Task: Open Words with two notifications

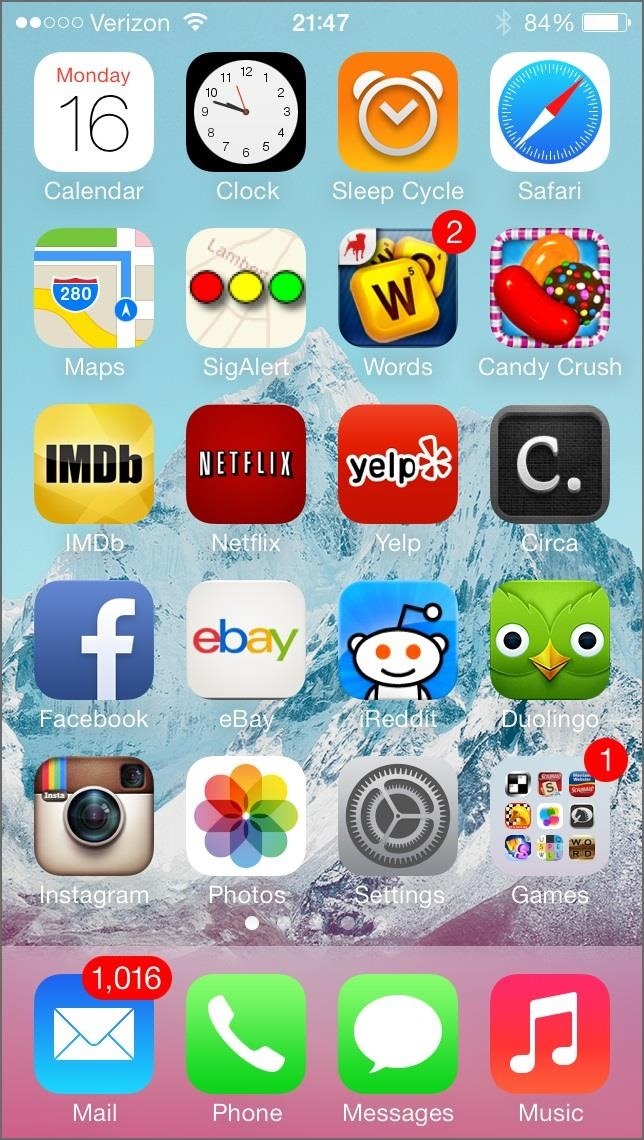Action: pyautogui.click(x=398, y=288)
